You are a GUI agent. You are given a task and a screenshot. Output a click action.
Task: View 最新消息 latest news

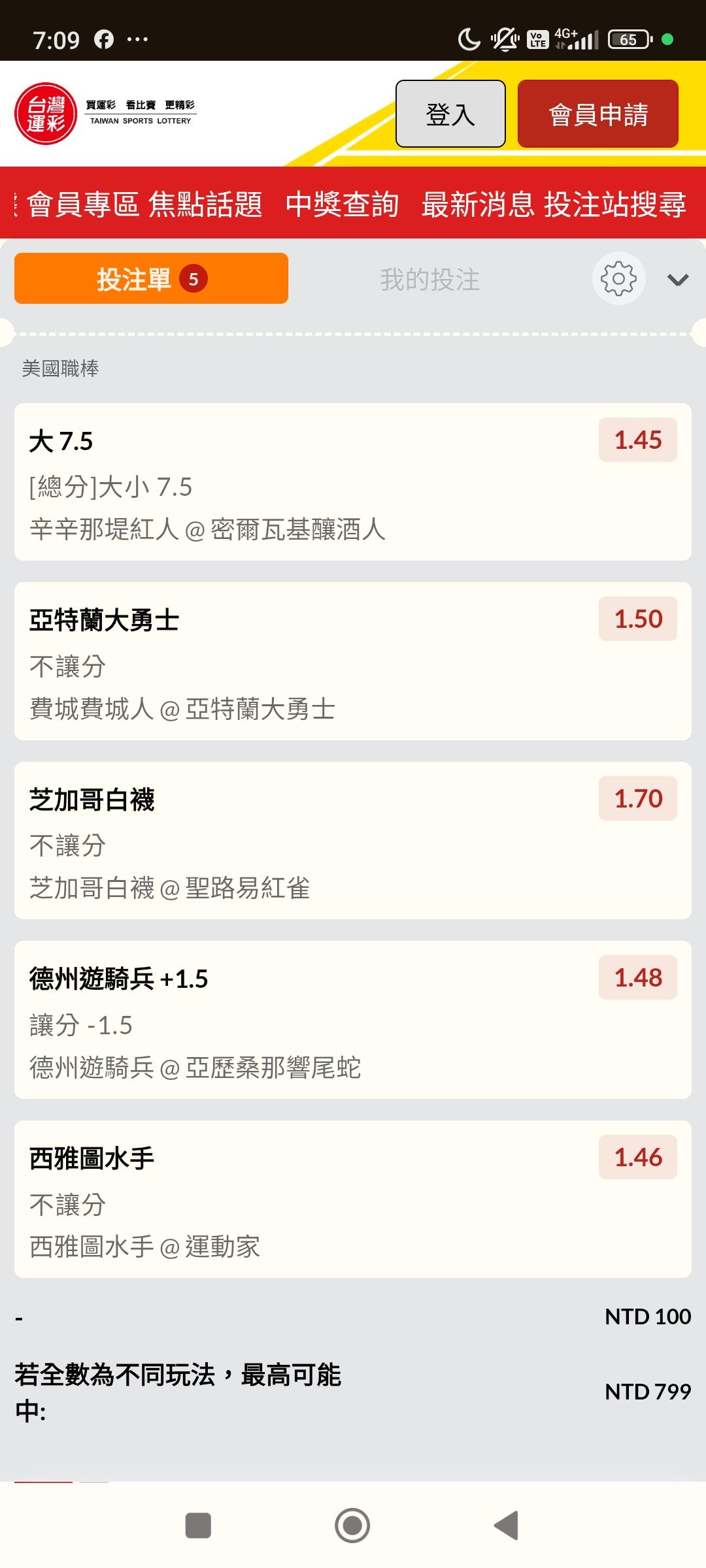478,204
